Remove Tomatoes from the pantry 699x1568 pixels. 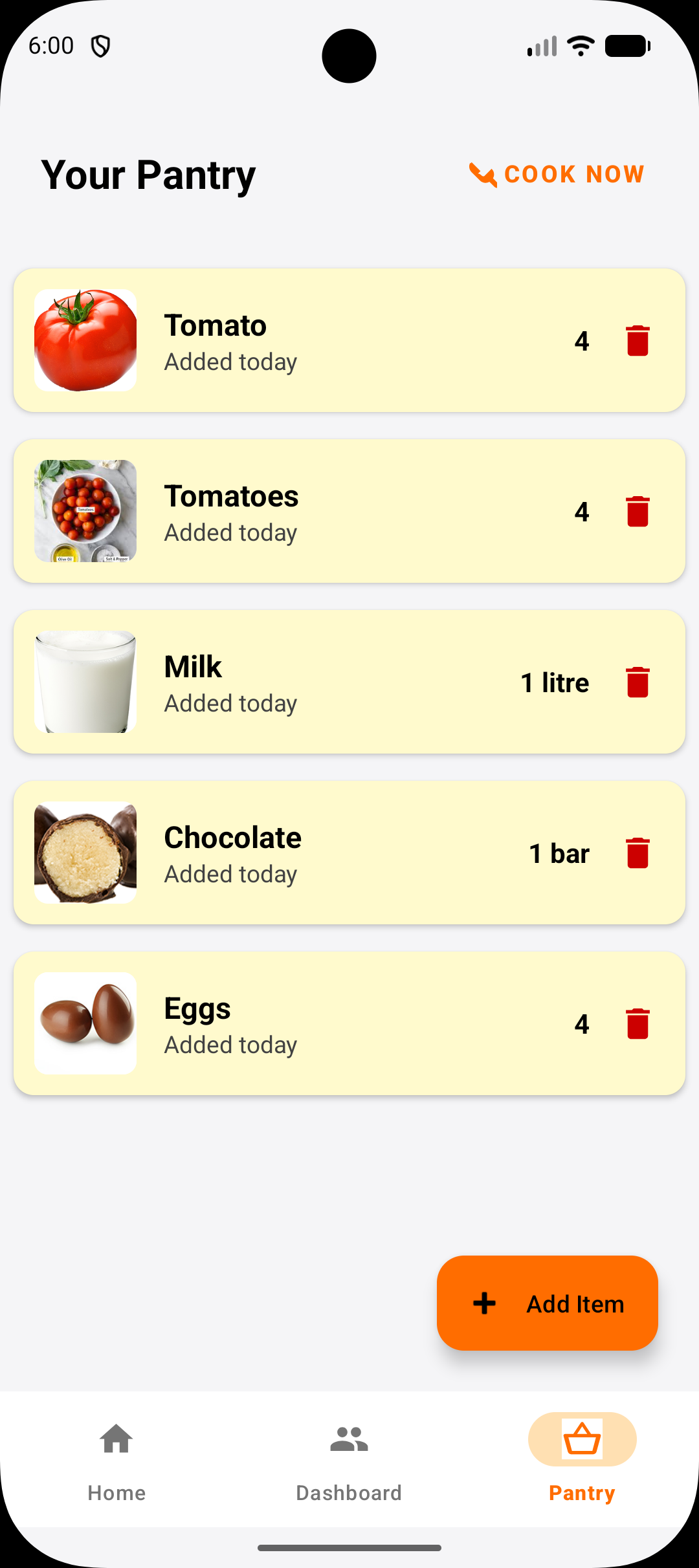638,512
